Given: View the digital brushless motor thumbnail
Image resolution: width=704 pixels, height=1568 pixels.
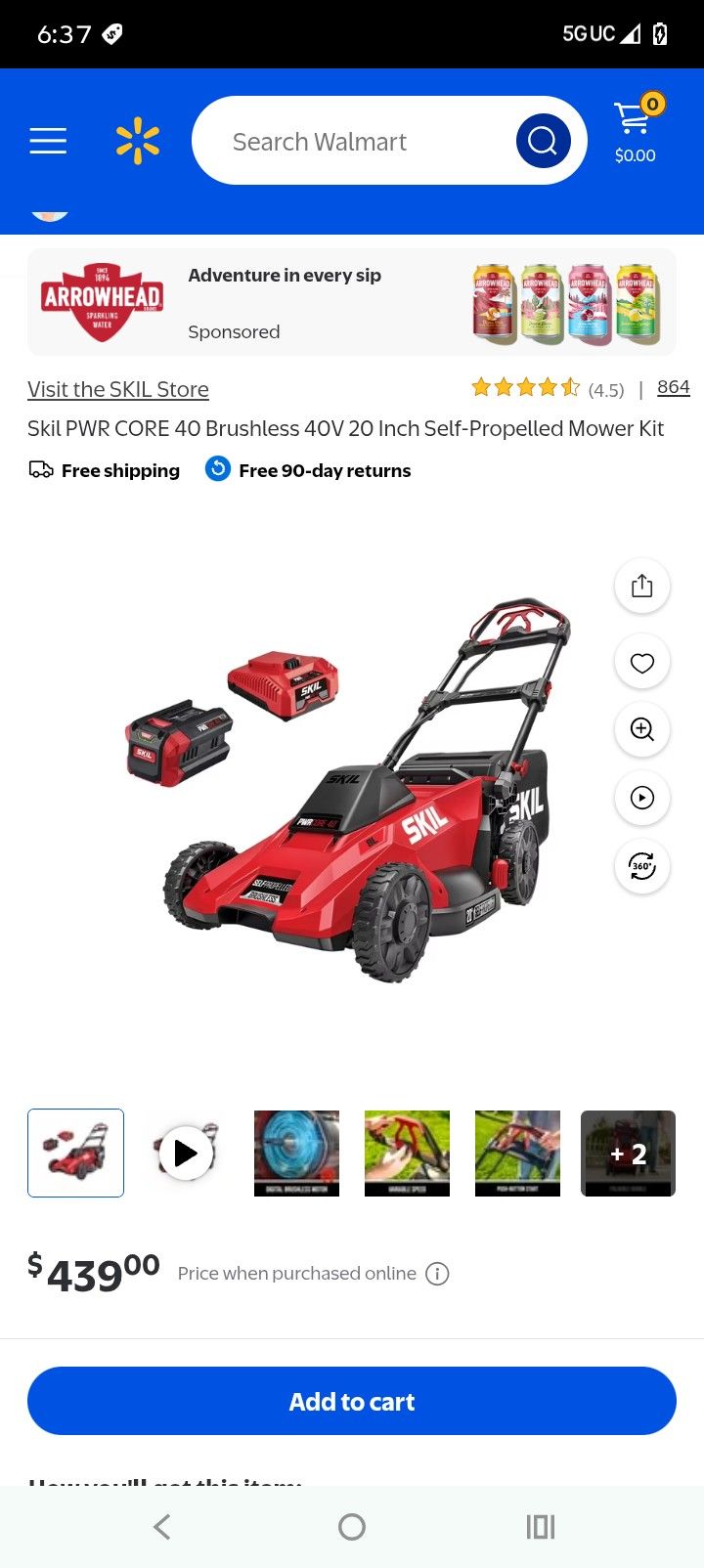Looking at the screenshot, I should [x=296, y=1153].
